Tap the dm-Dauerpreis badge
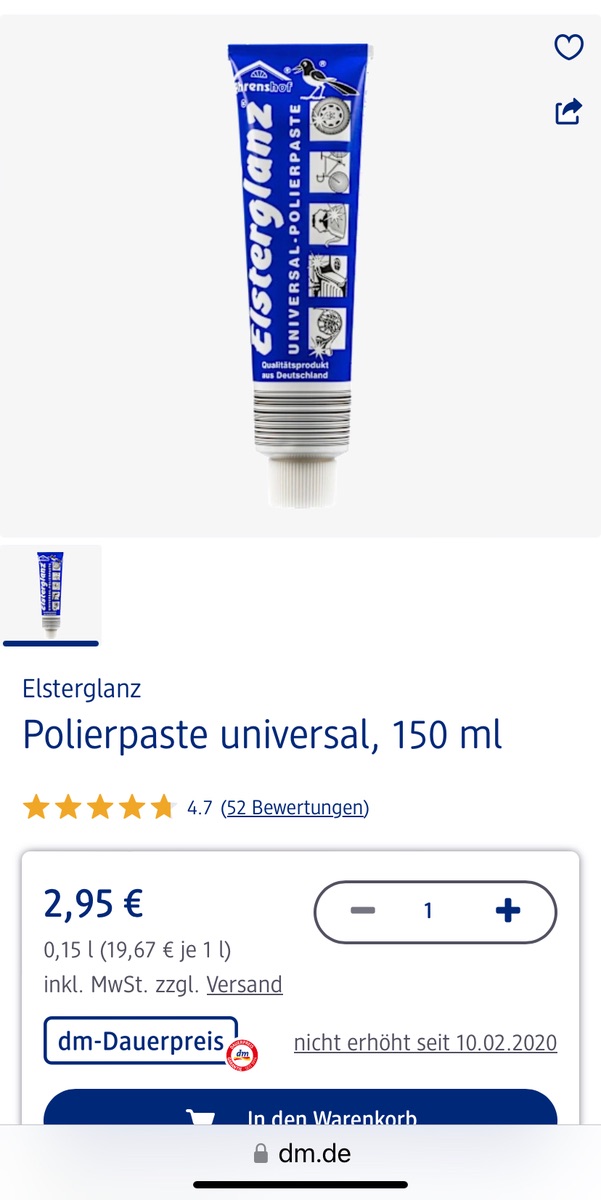The width and height of the screenshot is (601, 1200). [x=141, y=1041]
